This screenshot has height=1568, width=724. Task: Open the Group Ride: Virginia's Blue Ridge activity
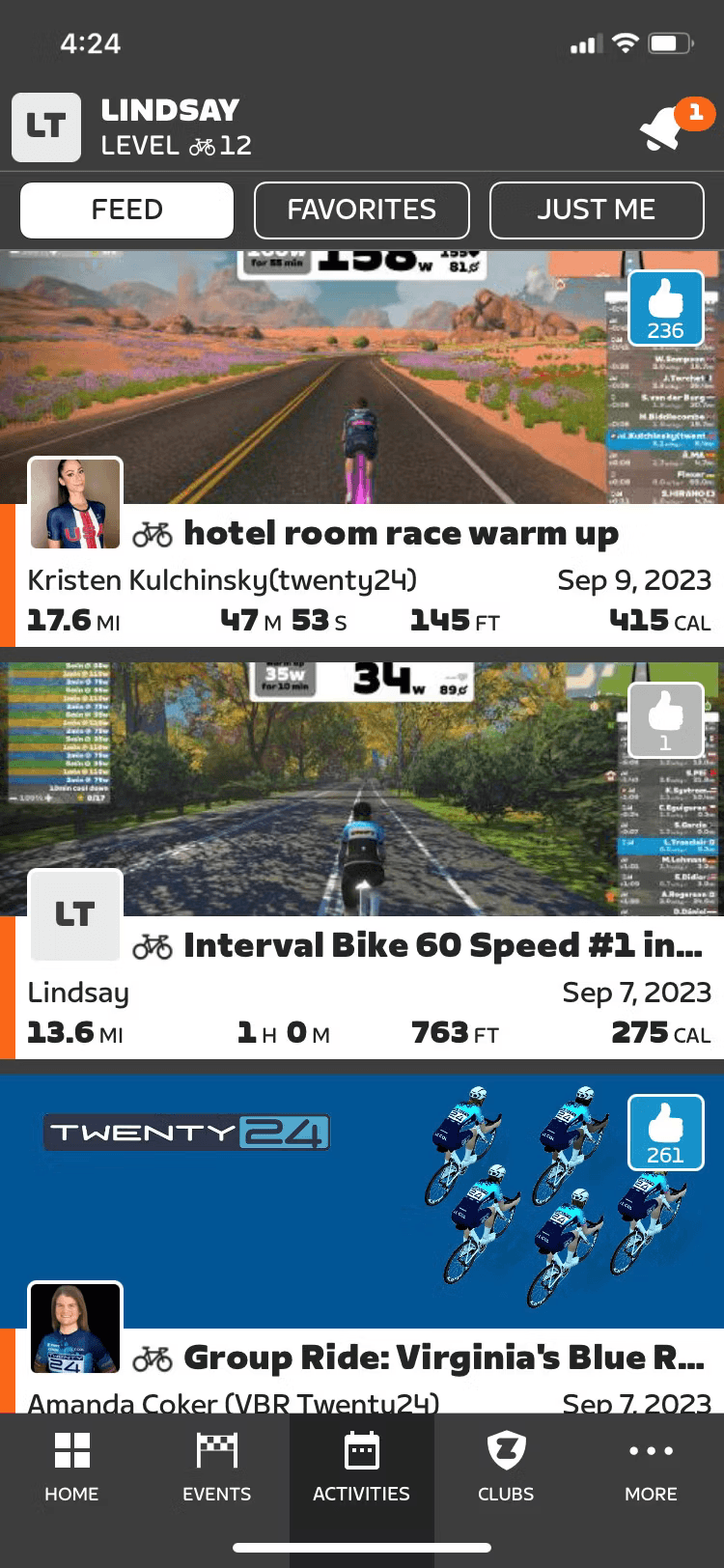tap(442, 1358)
